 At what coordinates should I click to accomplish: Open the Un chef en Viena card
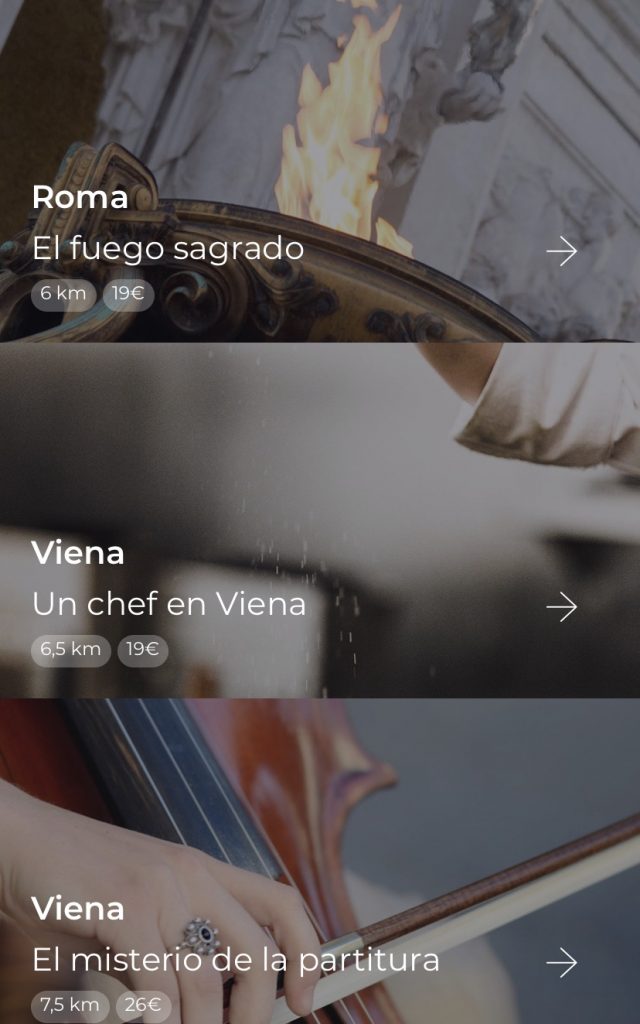click(x=169, y=604)
